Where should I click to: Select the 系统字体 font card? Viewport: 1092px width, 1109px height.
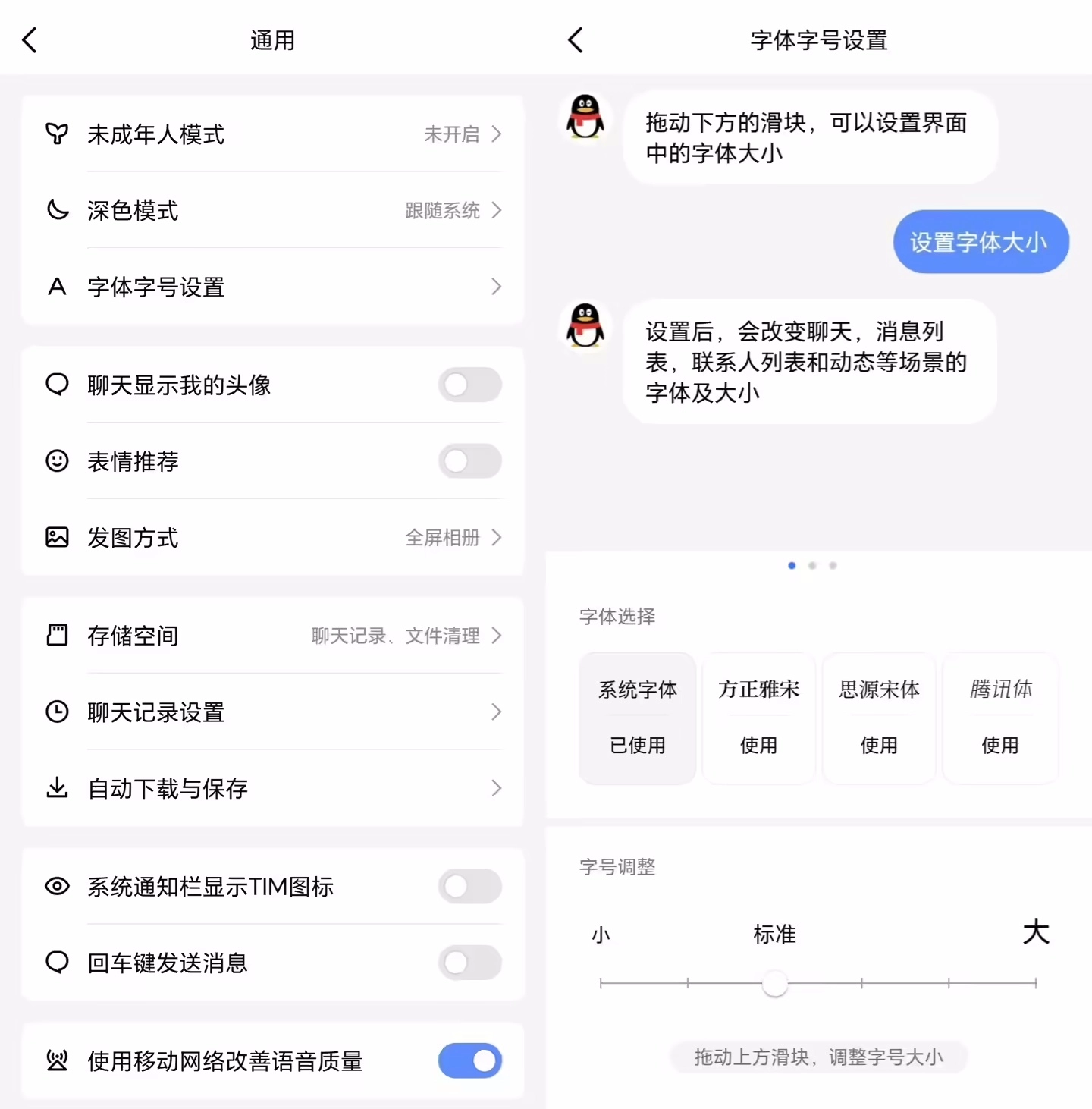pyautogui.click(x=637, y=718)
